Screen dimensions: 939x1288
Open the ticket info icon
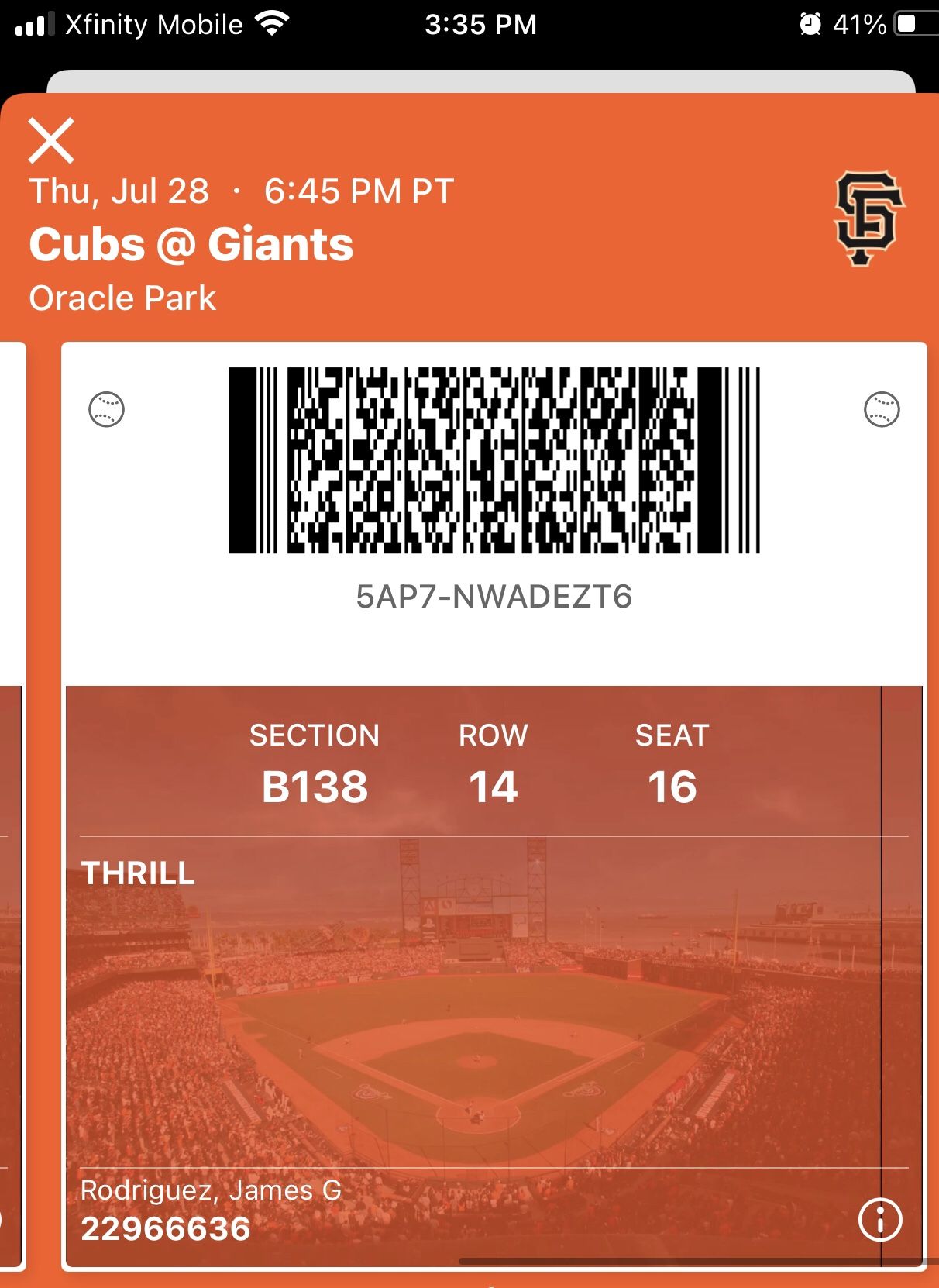[x=880, y=1220]
